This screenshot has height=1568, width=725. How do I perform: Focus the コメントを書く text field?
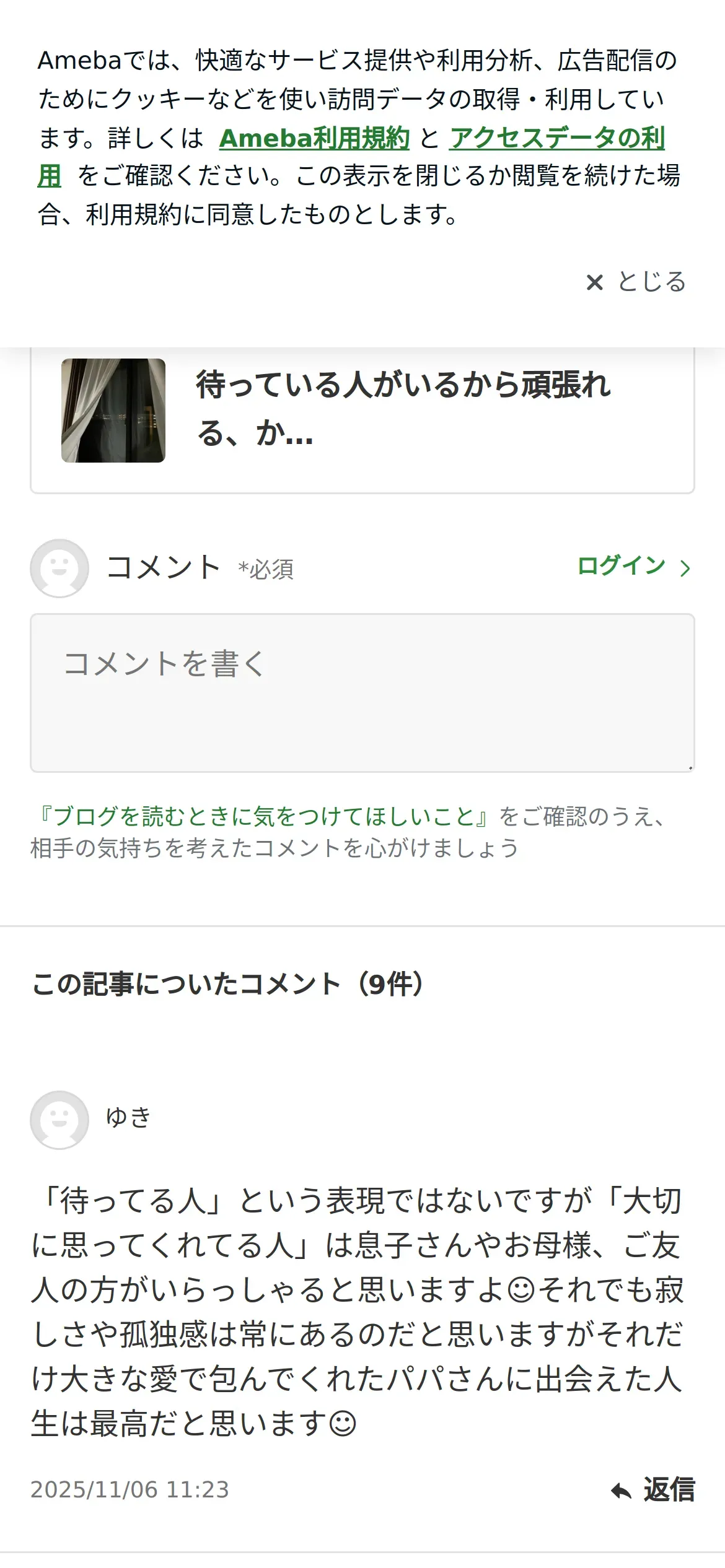tap(362, 693)
